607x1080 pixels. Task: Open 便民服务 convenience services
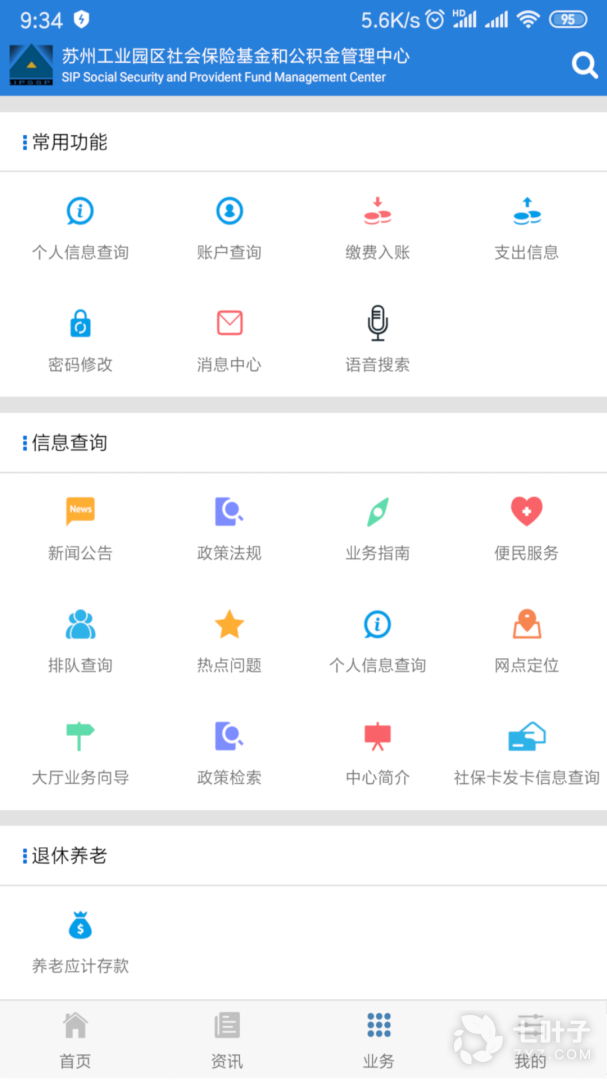pos(526,529)
